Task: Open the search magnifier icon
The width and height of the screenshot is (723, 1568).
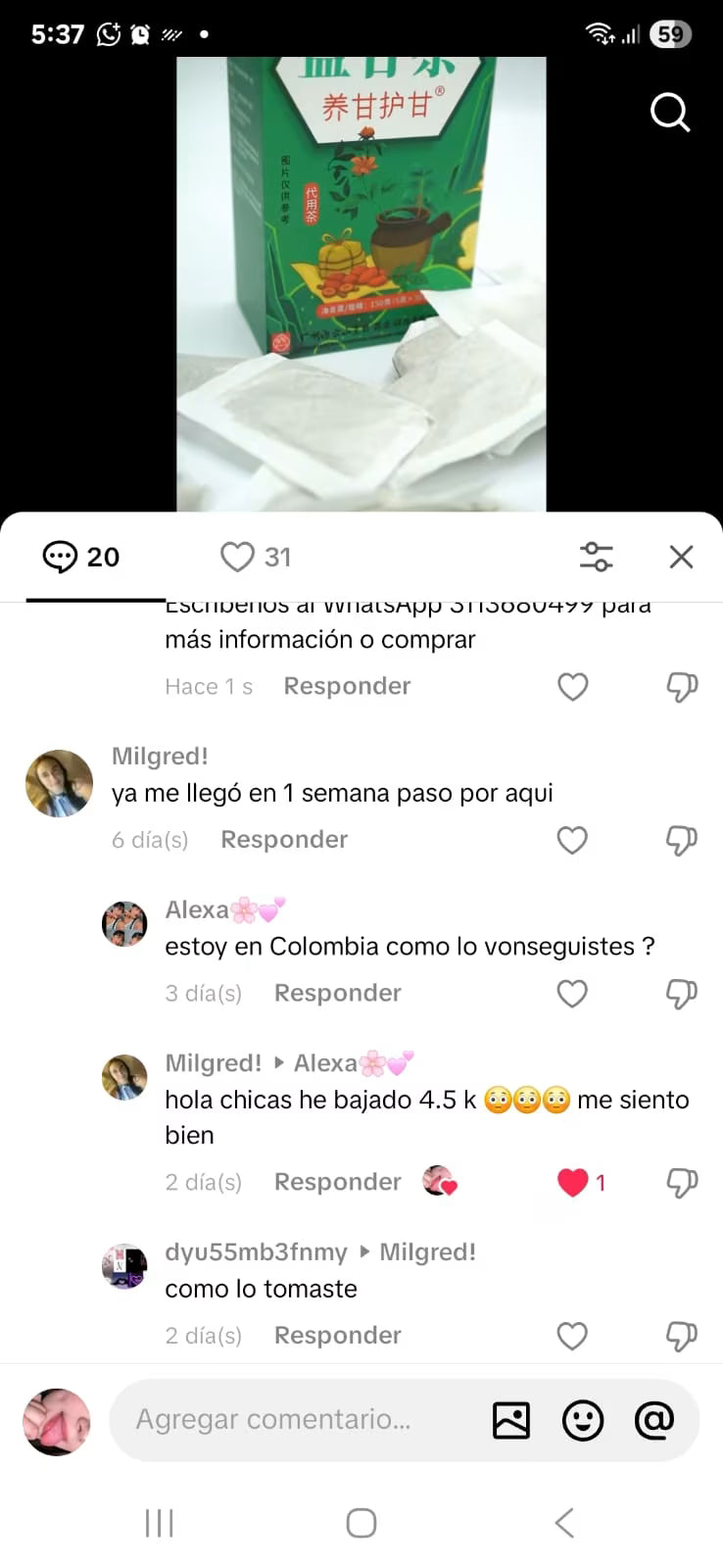Action: [670, 113]
